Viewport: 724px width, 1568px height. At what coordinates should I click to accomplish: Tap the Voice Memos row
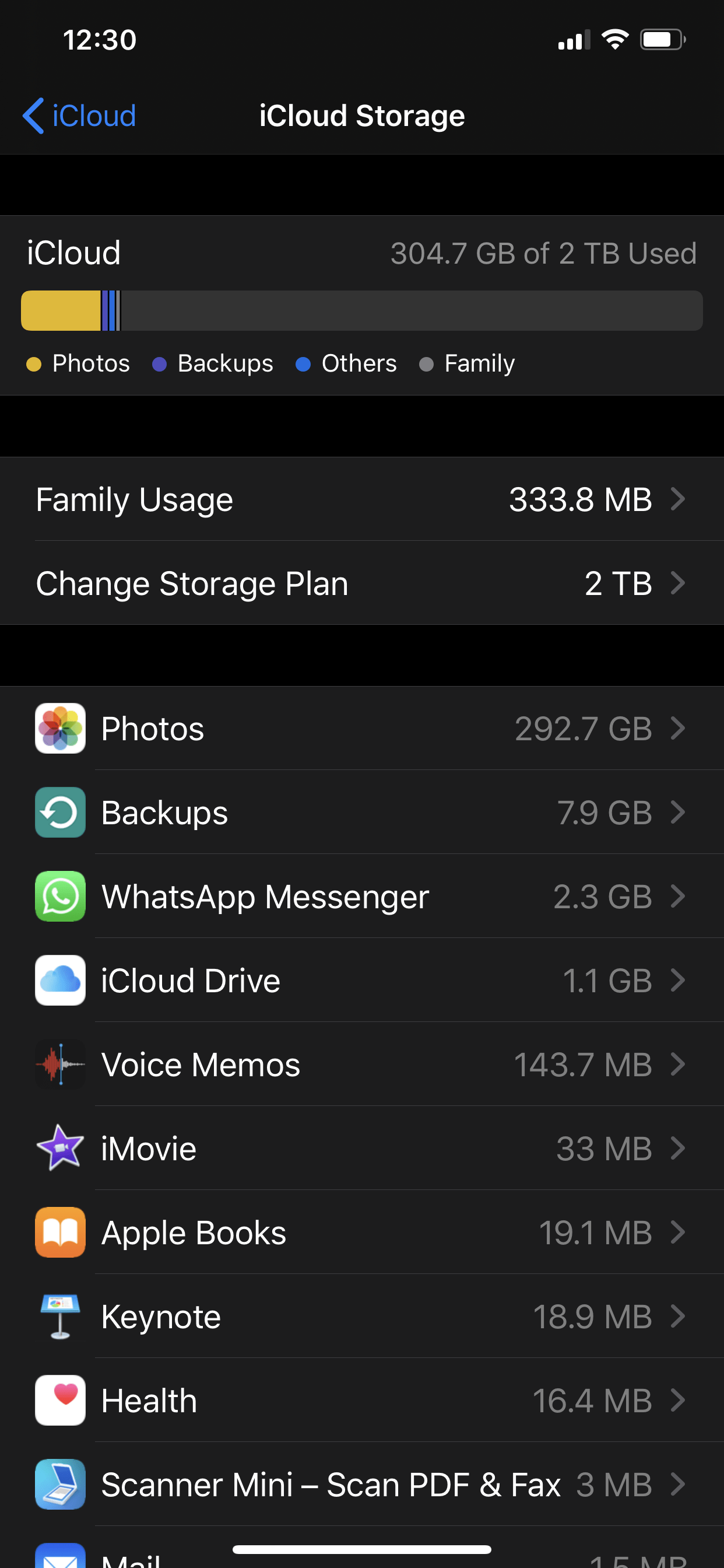tap(362, 1065)
